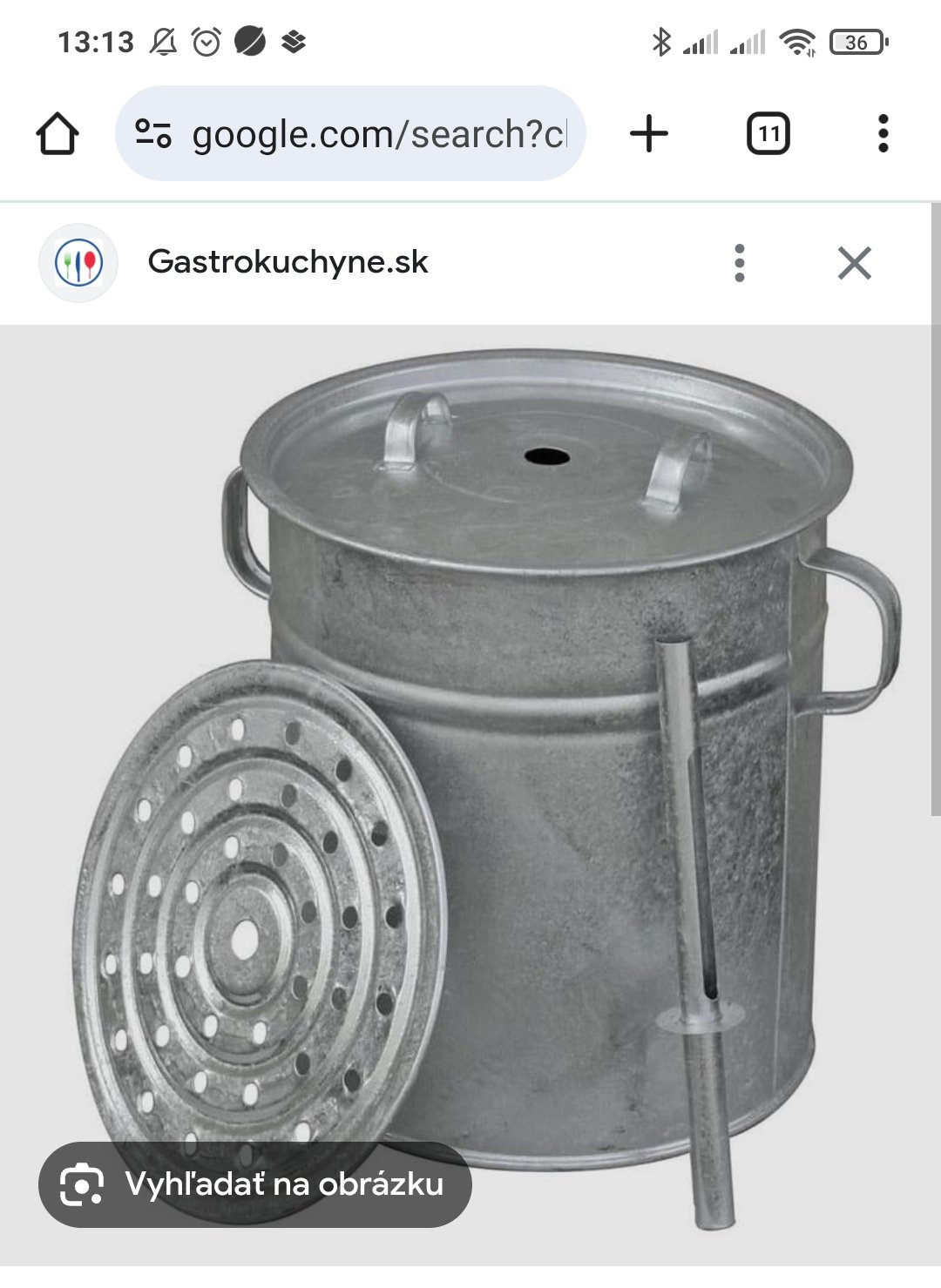941x1288 pixels.
Task: Open the image options three-dot menu
Action: [739, 262]
